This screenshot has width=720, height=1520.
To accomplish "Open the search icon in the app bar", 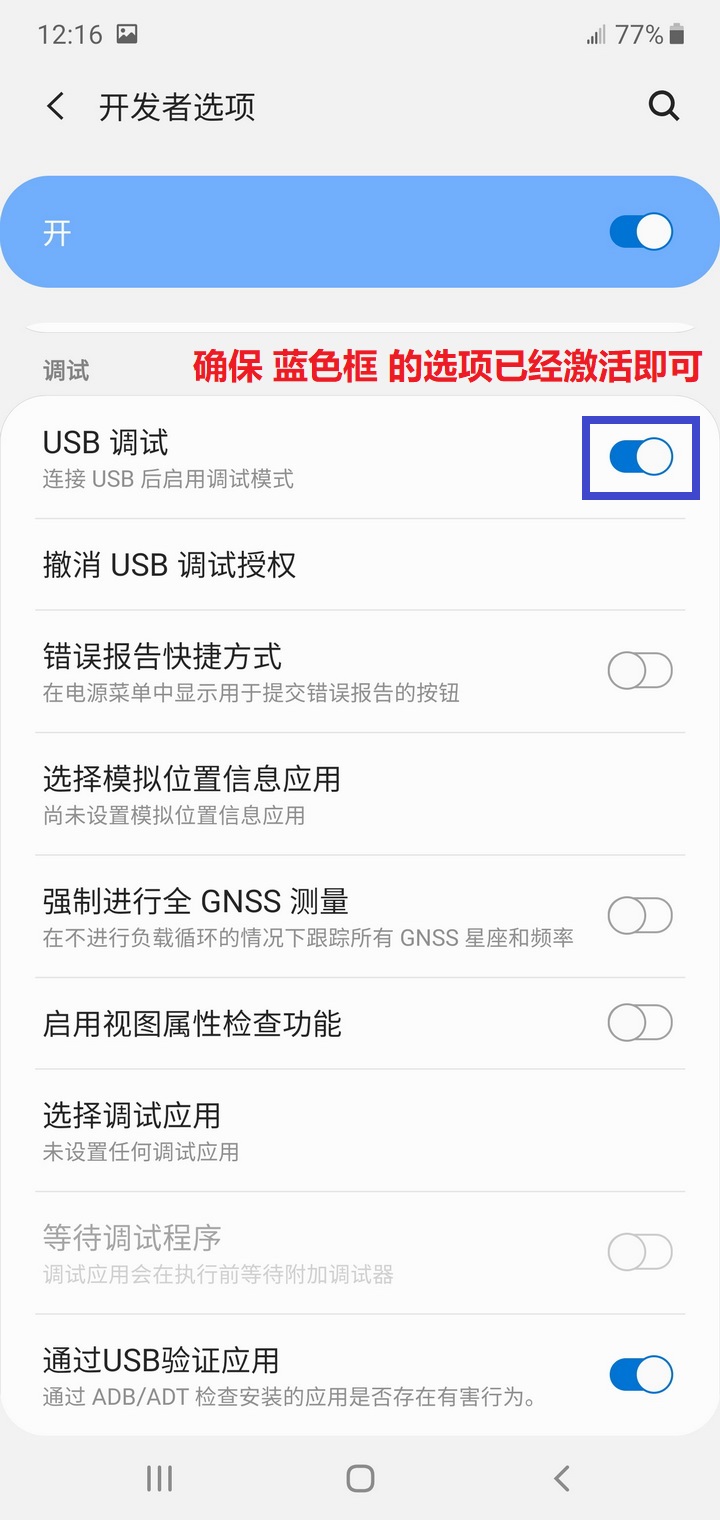I will 664,106.
